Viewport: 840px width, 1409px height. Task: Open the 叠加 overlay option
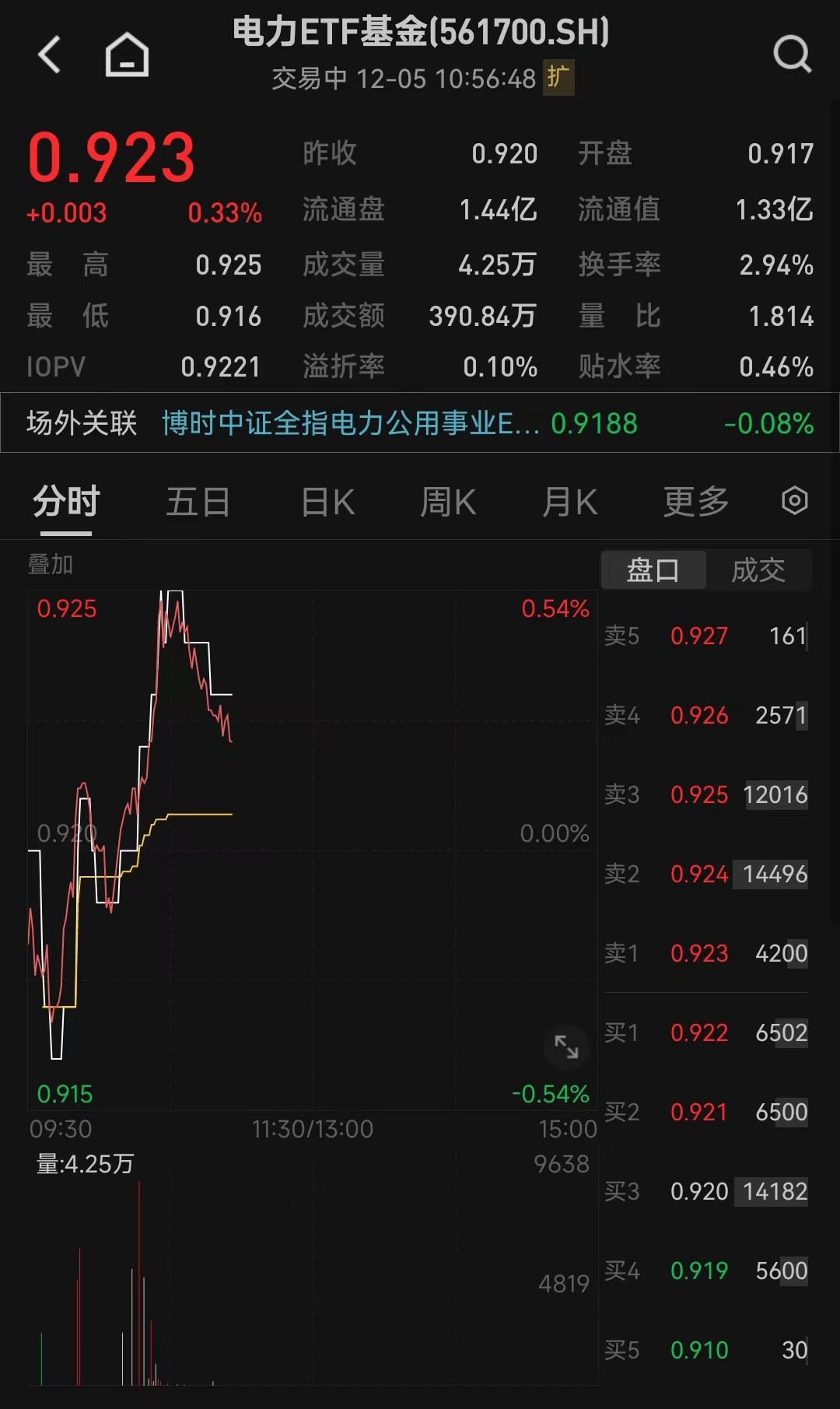click(x=51, y=565)
